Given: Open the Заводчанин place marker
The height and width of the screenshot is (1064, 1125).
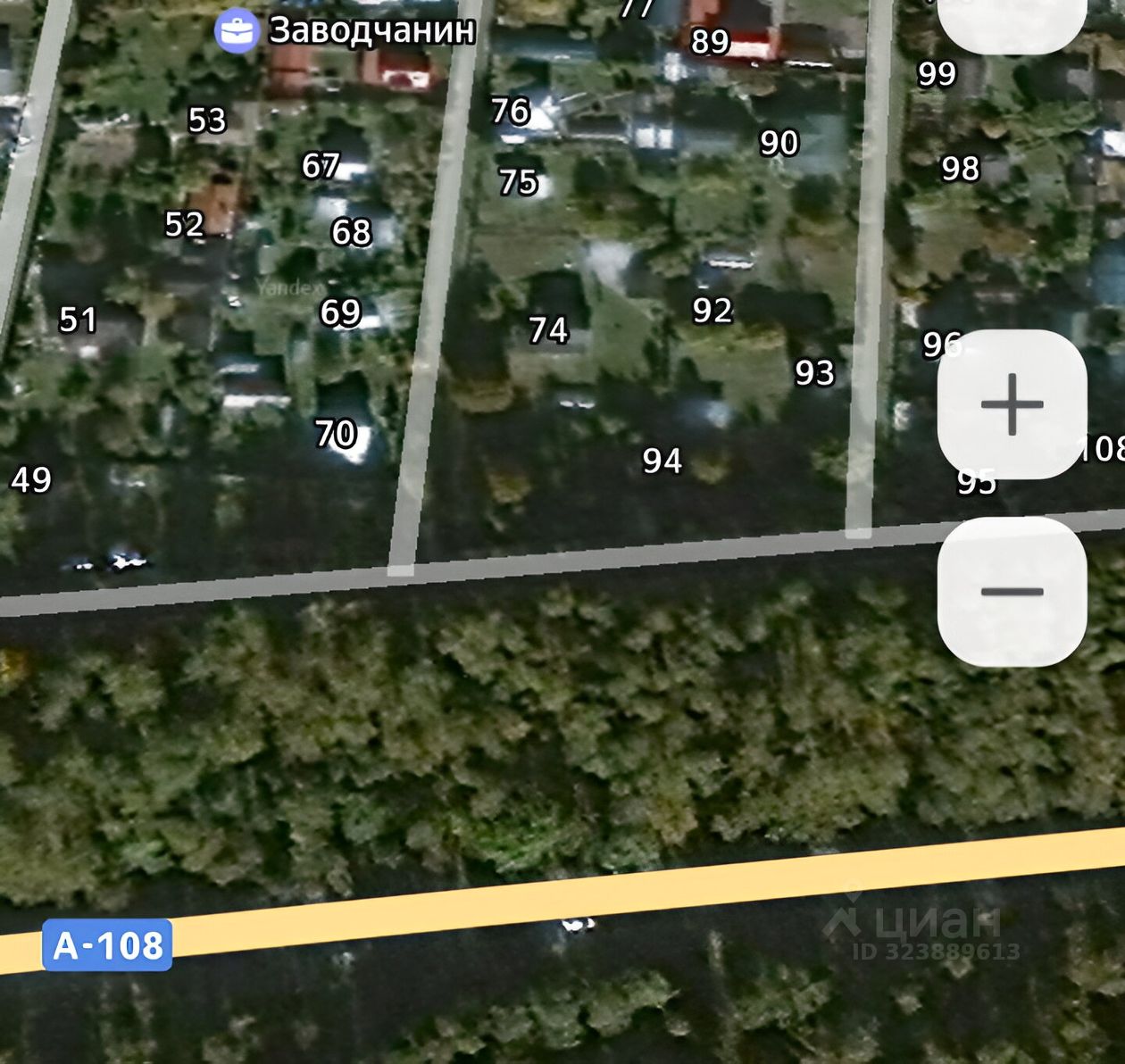Looking at the screenshot, I should [237, 32].
